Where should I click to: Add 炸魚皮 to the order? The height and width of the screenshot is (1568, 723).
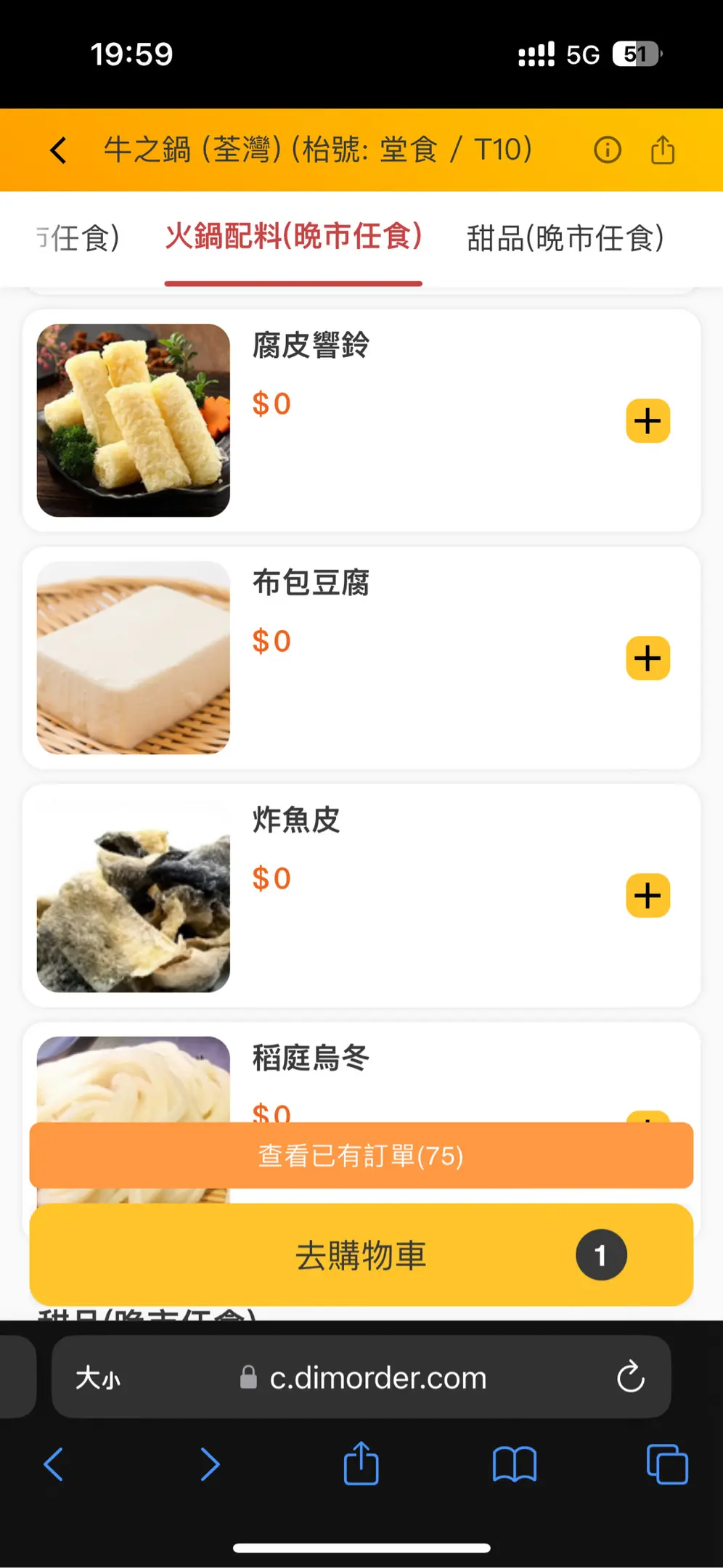pyautogui.click(x=648, y=896)
